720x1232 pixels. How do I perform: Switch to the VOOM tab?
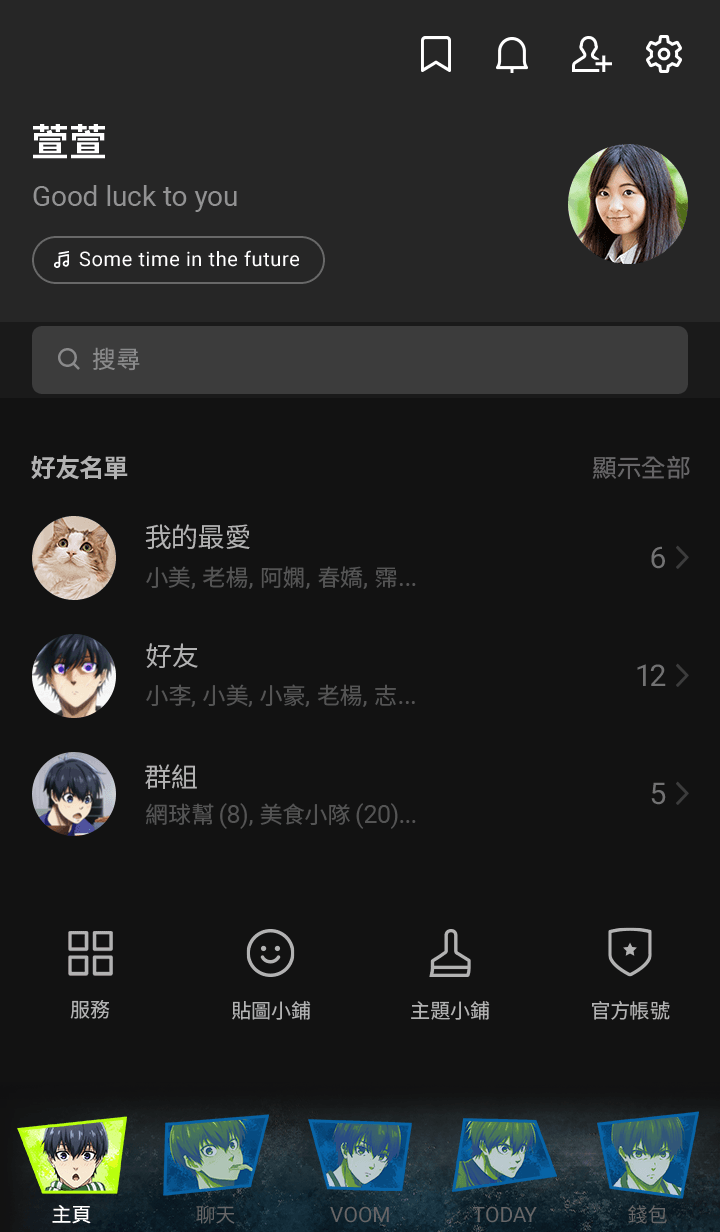pyautogui.click(x=360, y=1170)
